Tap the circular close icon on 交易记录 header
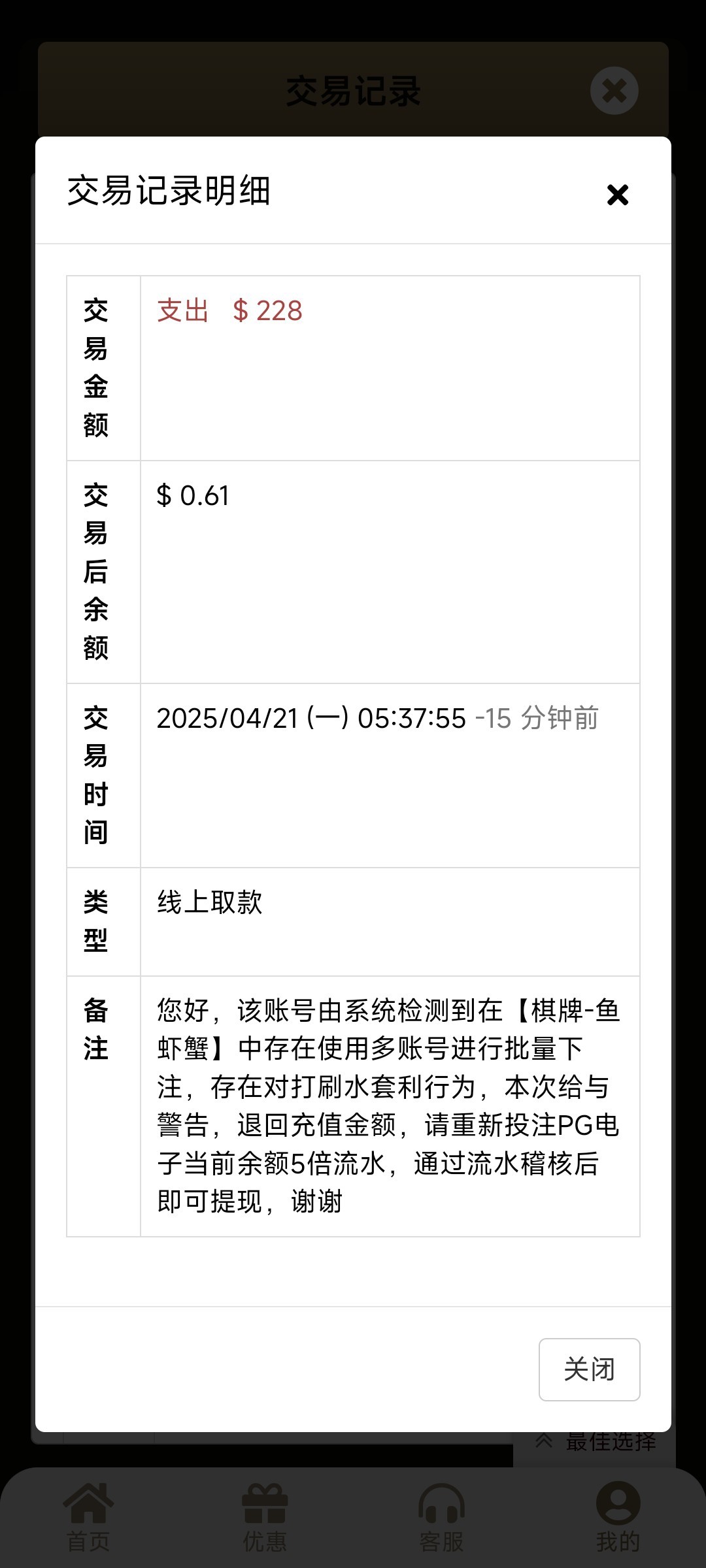Image resolution: width=706 pixels, height=1568 pixels. pyautogui.click(x=614, y=91)
